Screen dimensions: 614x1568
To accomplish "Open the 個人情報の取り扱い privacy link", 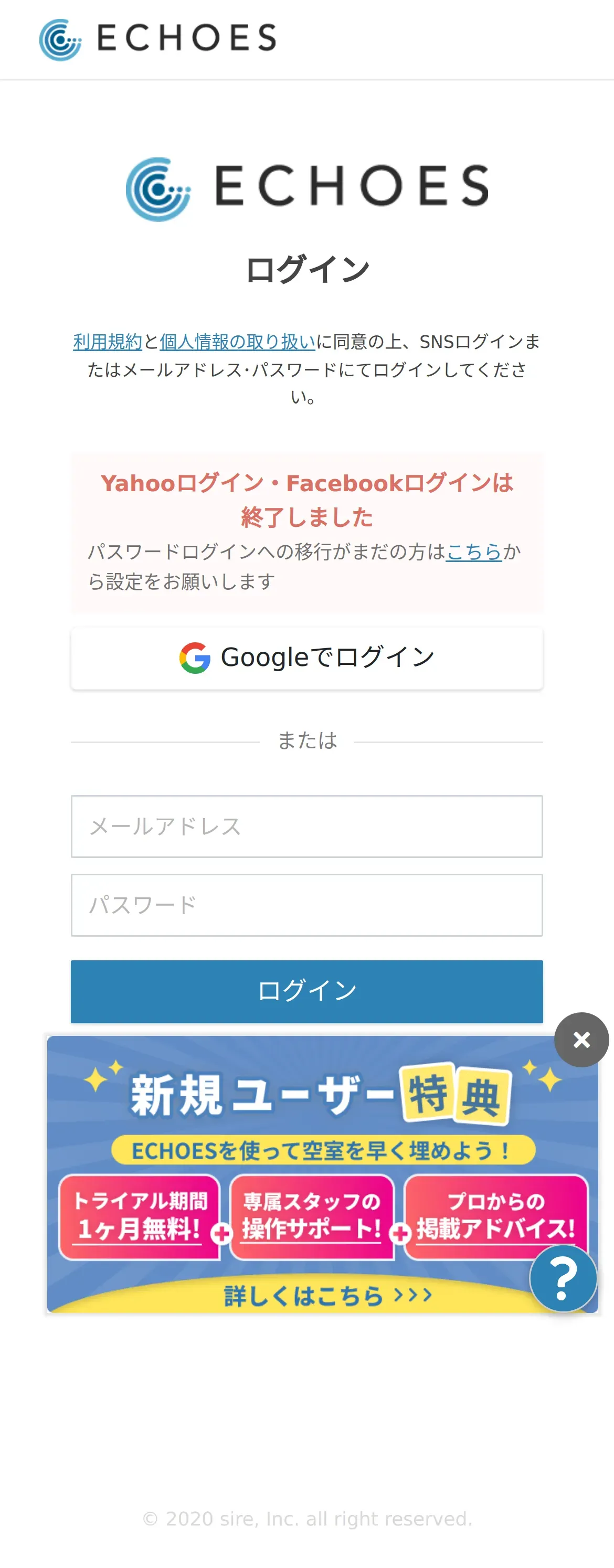I will tap(237, 342).
